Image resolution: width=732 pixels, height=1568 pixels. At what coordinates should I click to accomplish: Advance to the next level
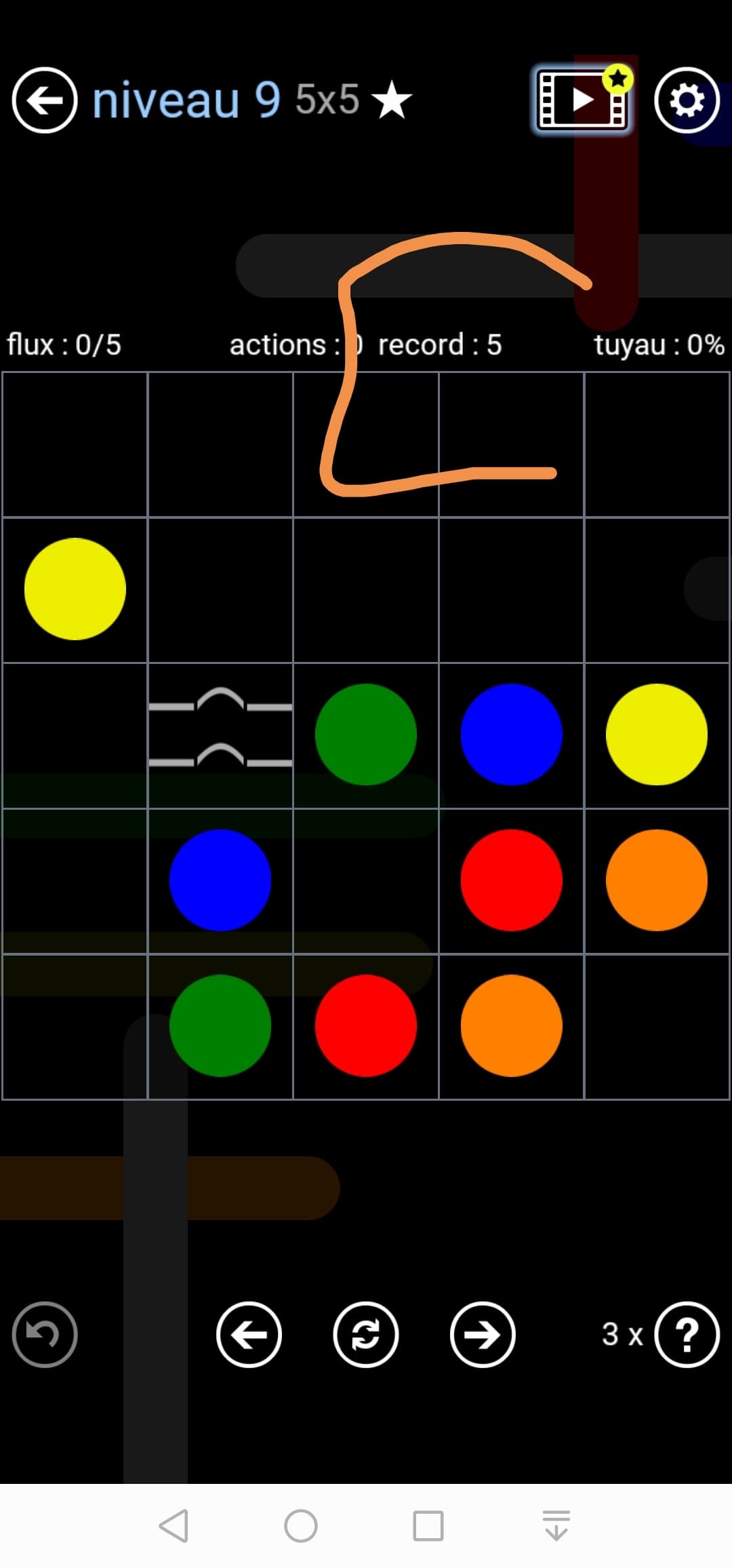[483, 1334]
